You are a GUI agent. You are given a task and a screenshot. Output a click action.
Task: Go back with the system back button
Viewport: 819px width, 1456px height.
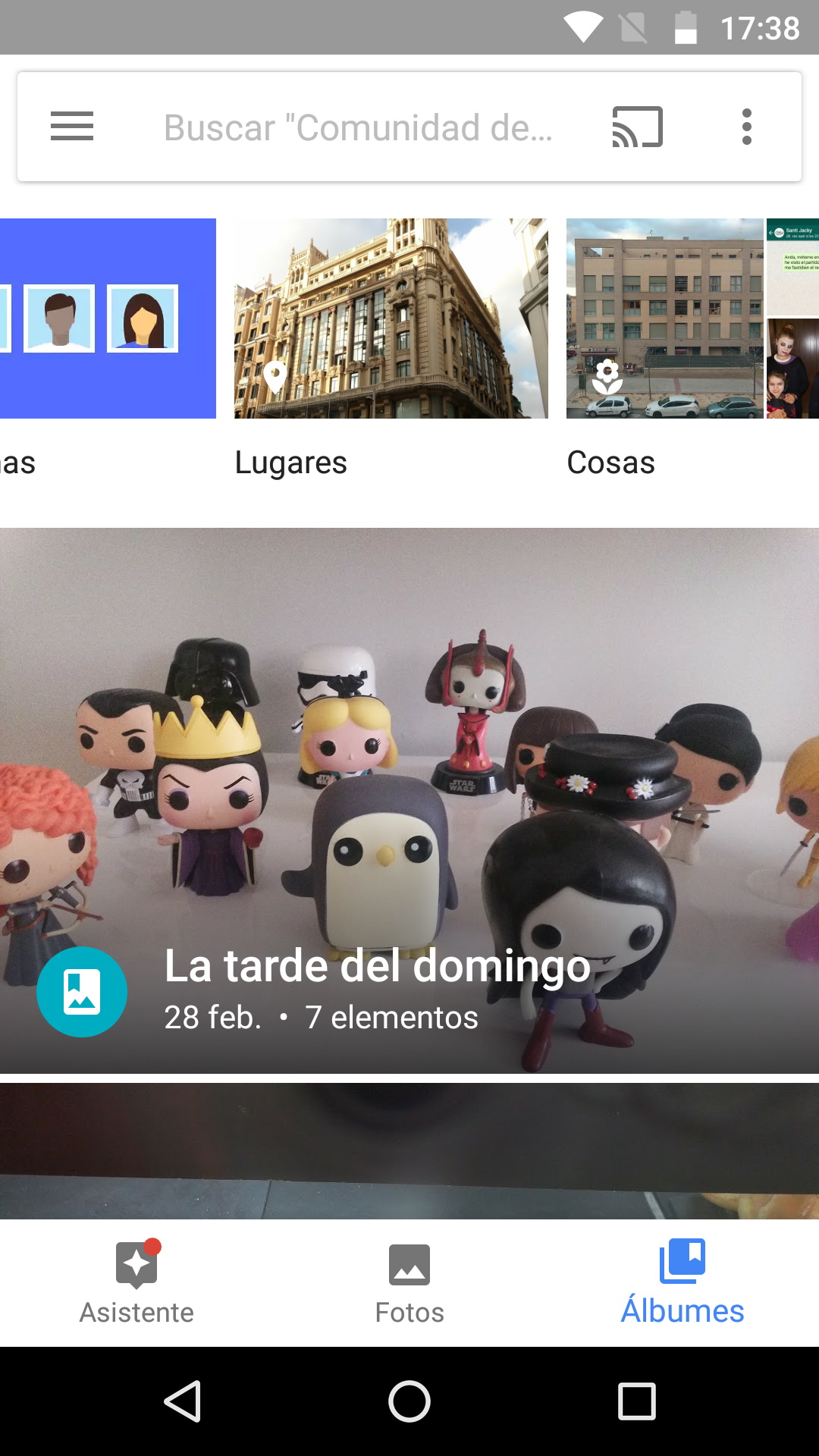point(182,1401)
